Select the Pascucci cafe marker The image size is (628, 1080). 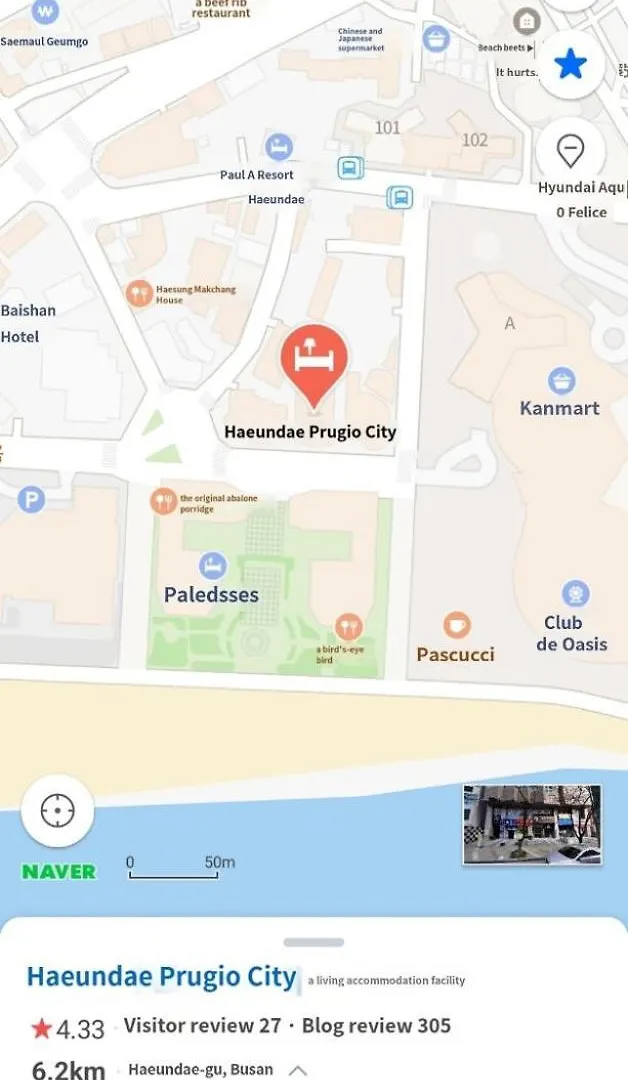click(x=457, y=626)
